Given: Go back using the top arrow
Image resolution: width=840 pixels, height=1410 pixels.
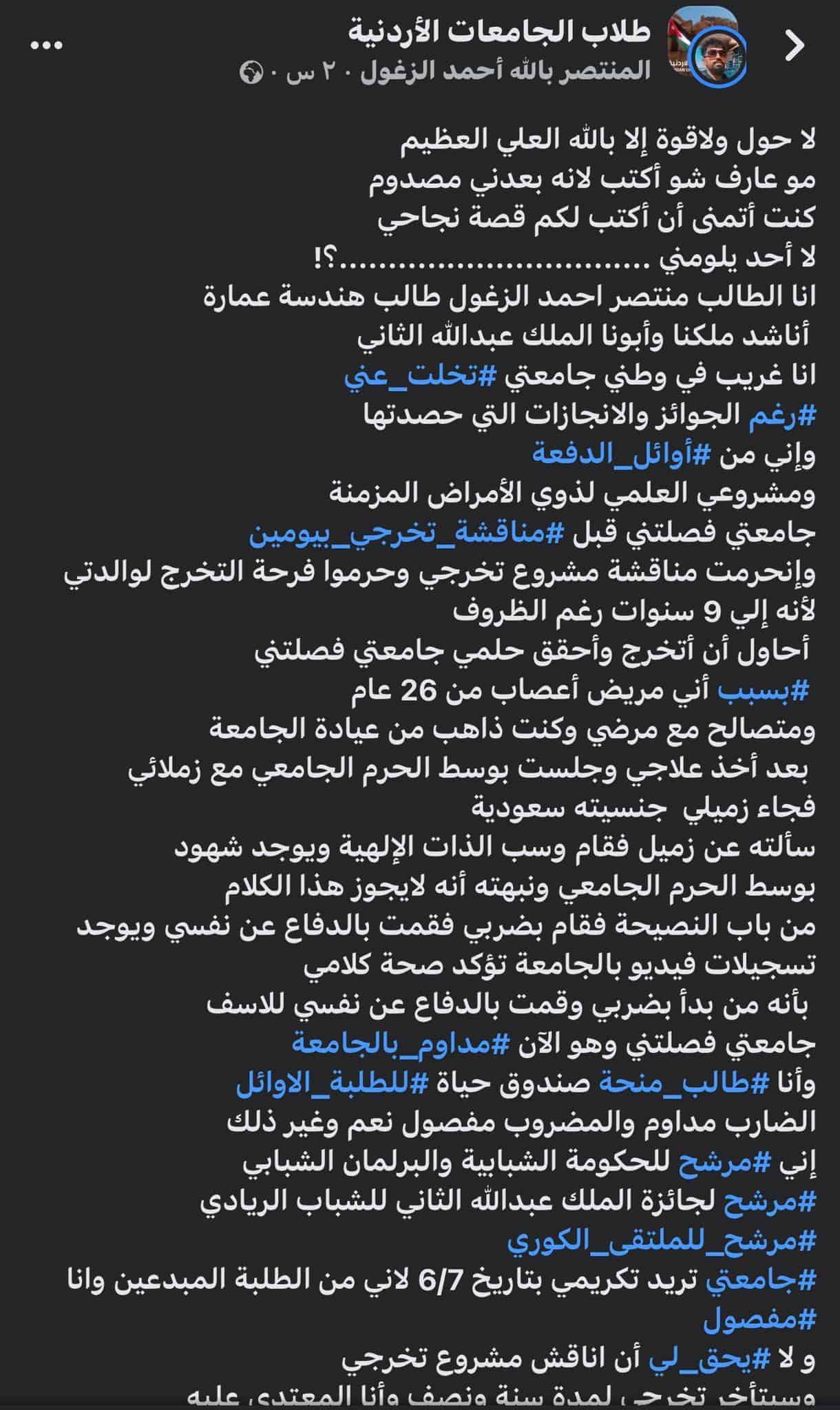Looking at the screenshot, I should 795,45.
